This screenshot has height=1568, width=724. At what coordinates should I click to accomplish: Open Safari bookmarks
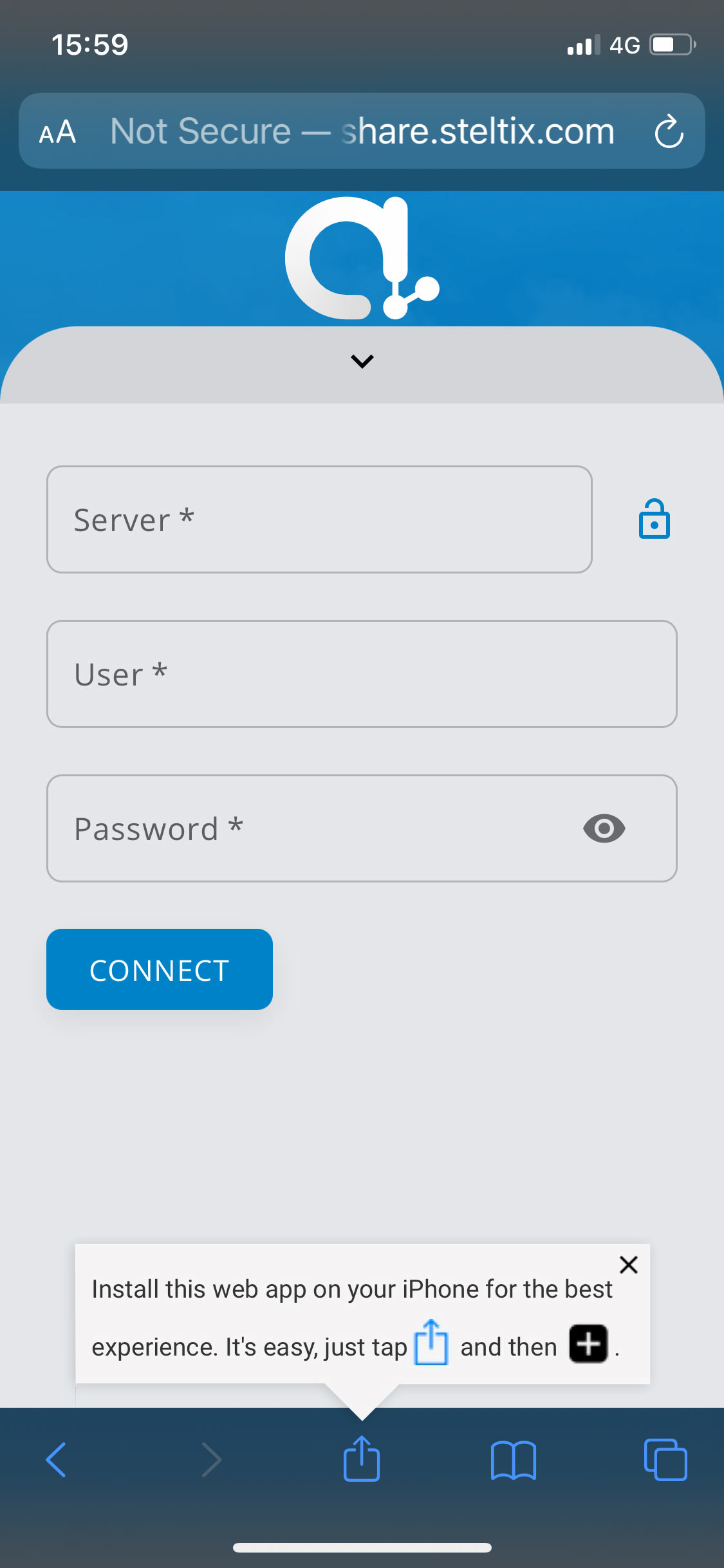(513, 1459)
